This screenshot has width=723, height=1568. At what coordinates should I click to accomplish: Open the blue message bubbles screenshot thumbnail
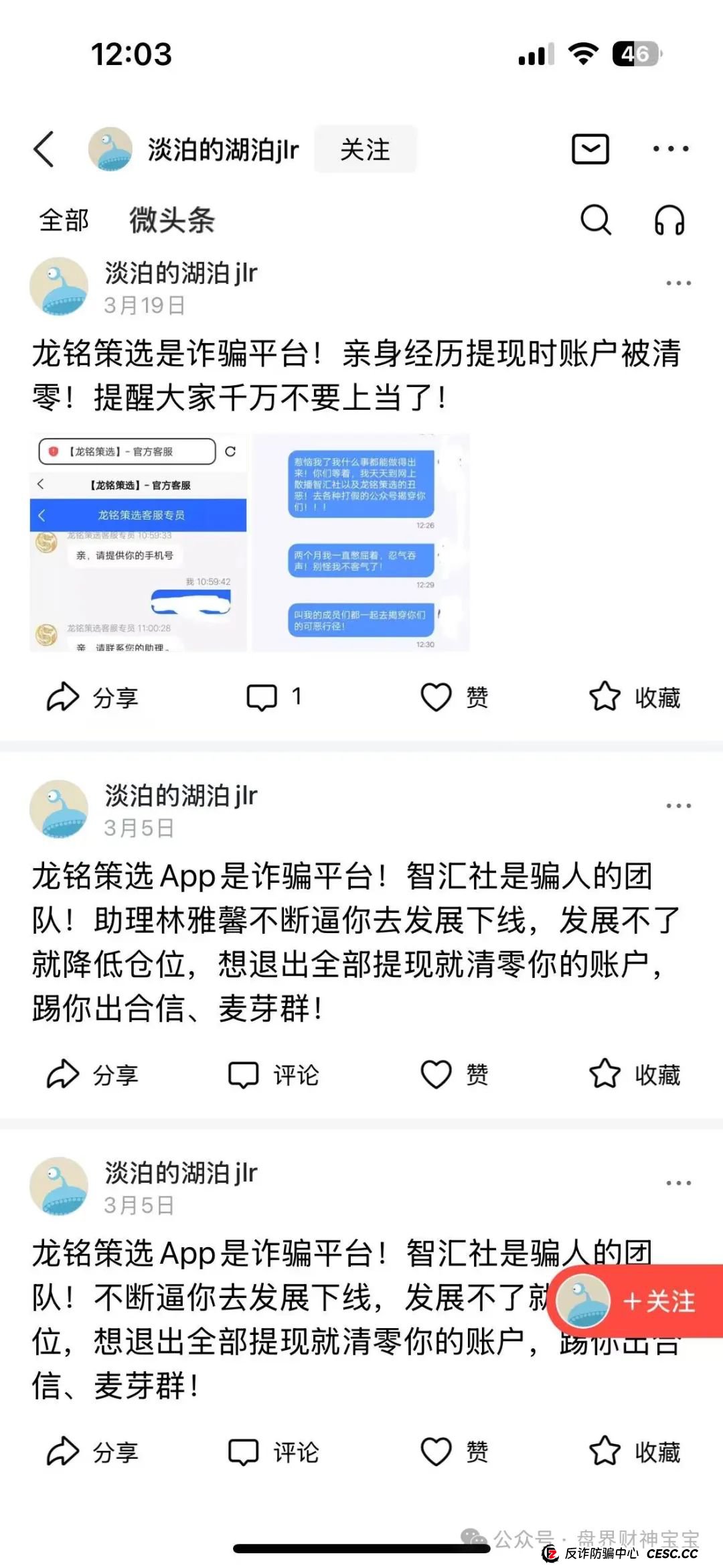361,543
